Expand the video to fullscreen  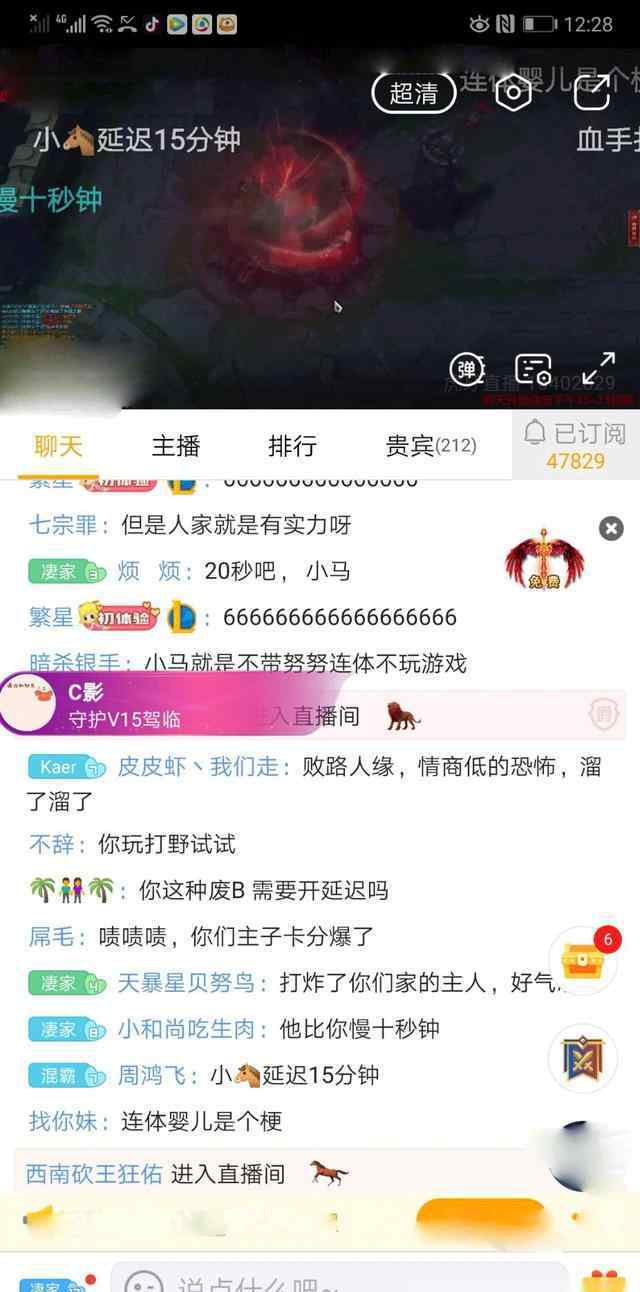pos(599,368)
